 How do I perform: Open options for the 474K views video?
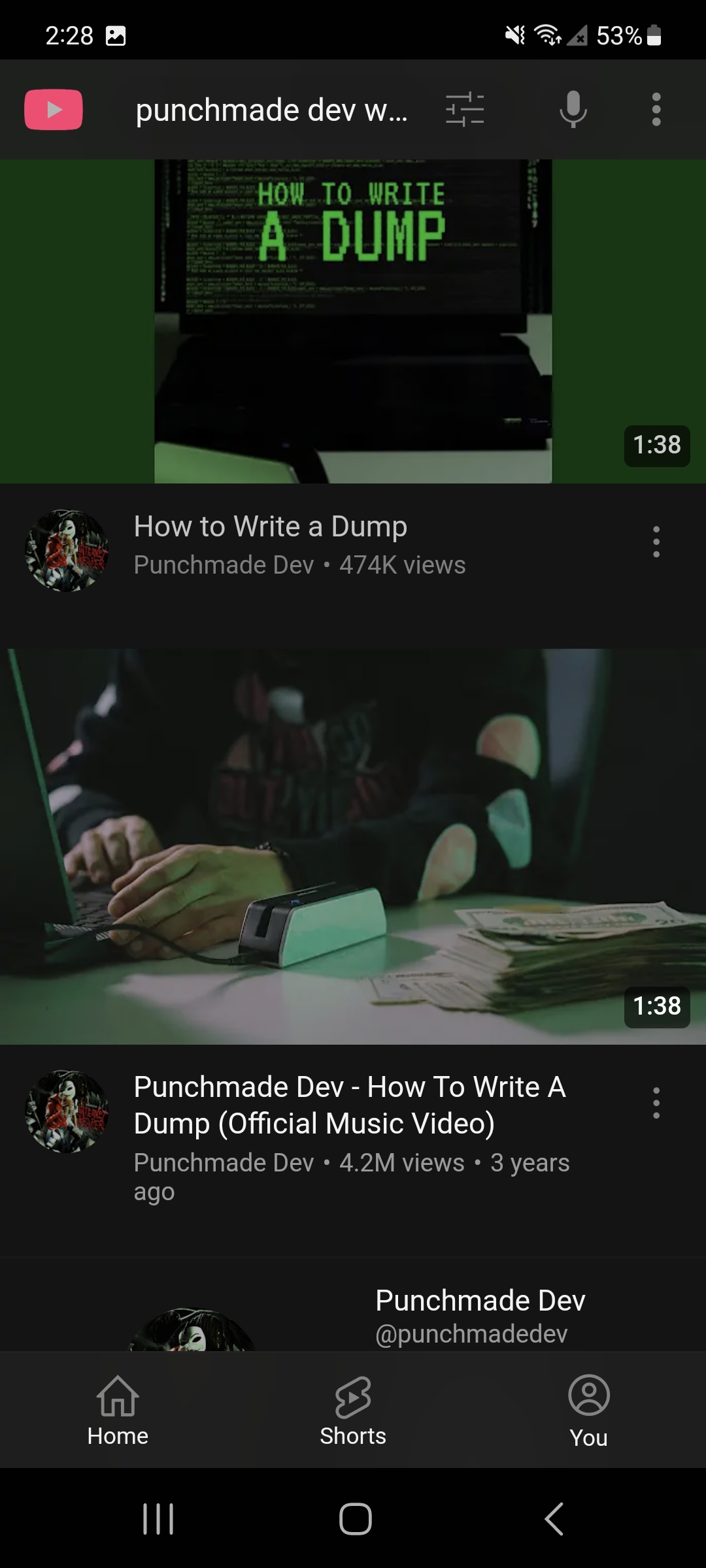pyautogui.click(x=656, y=542)
